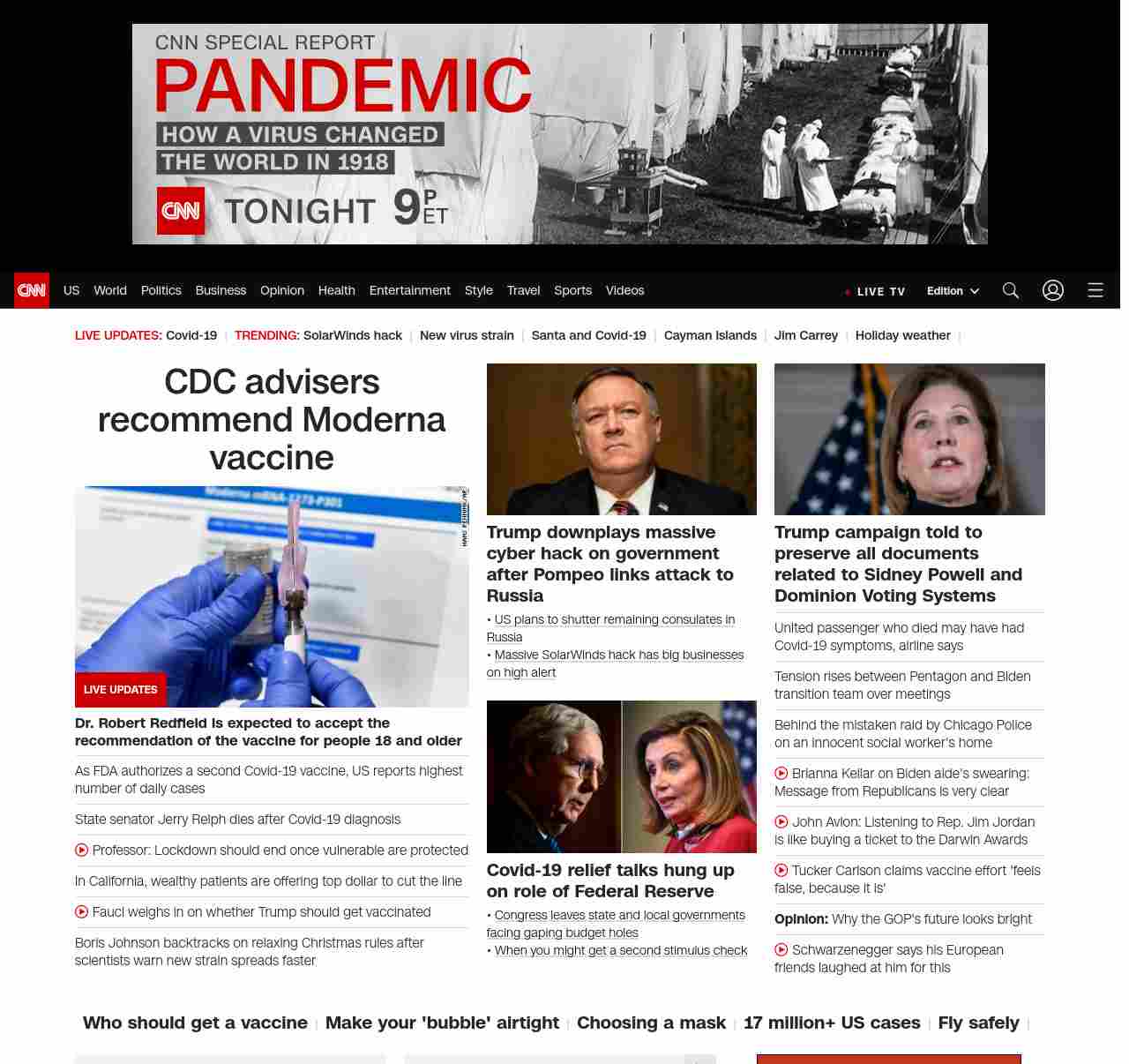Select the Travel section
Viewport: 1129px width, 1064px height.
pos(523,290)
